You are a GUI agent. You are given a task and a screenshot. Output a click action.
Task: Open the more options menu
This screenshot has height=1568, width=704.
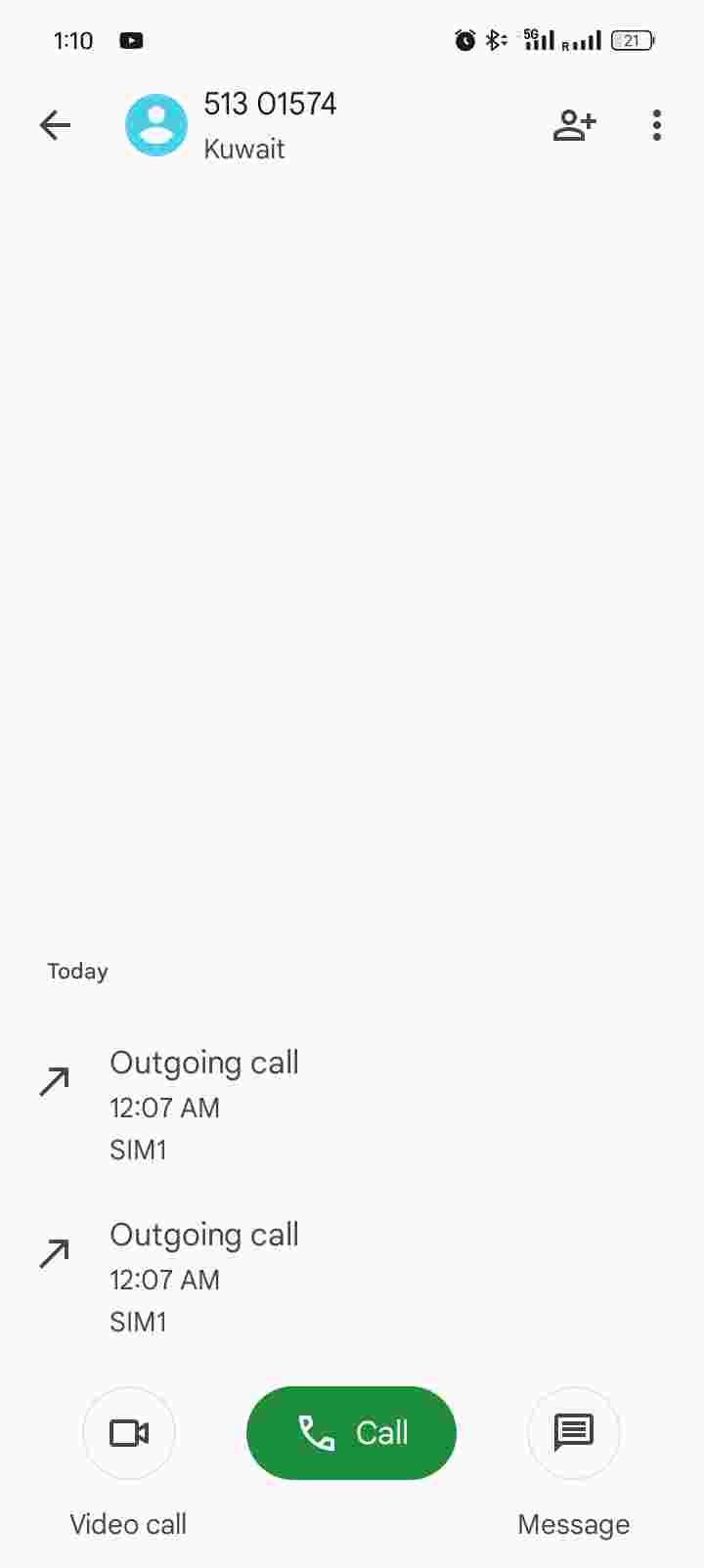656,125
